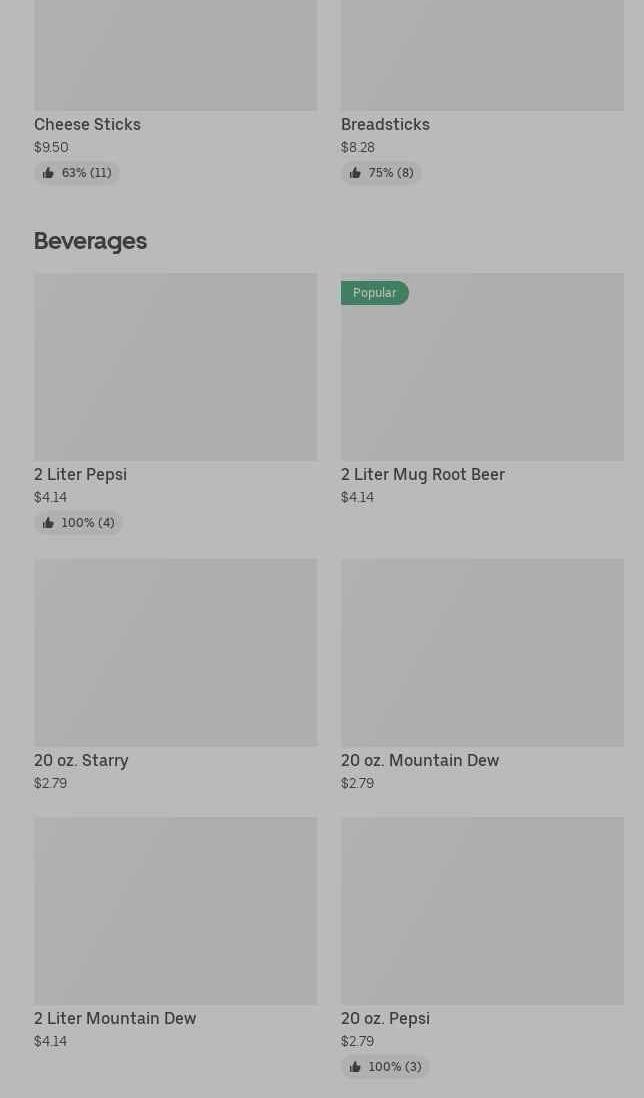View the 20 oz. Mountain Dew item
Image resolution: width=644 pixels, height=1098 pixels.
(x=482, y=675)
